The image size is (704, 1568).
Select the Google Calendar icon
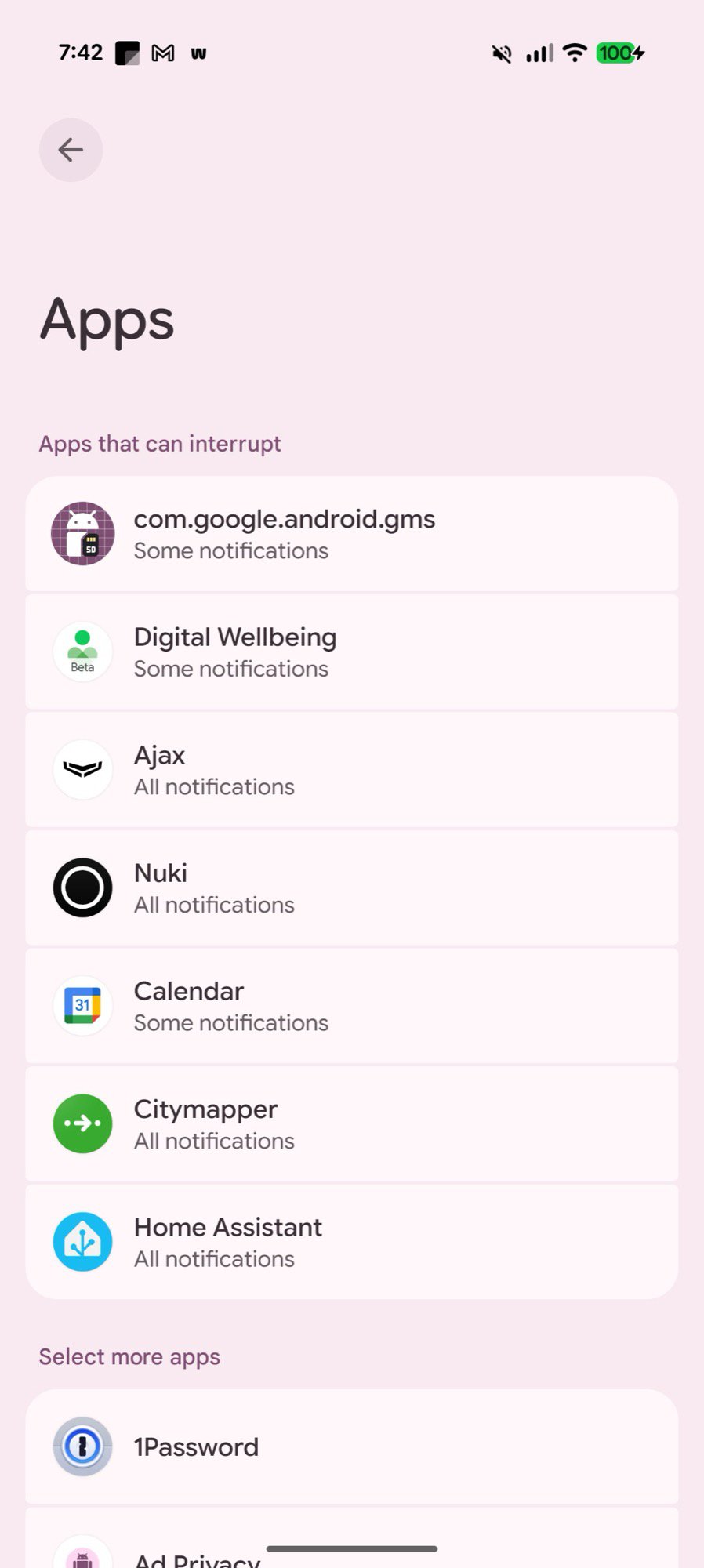click(x=82, y=1005)
